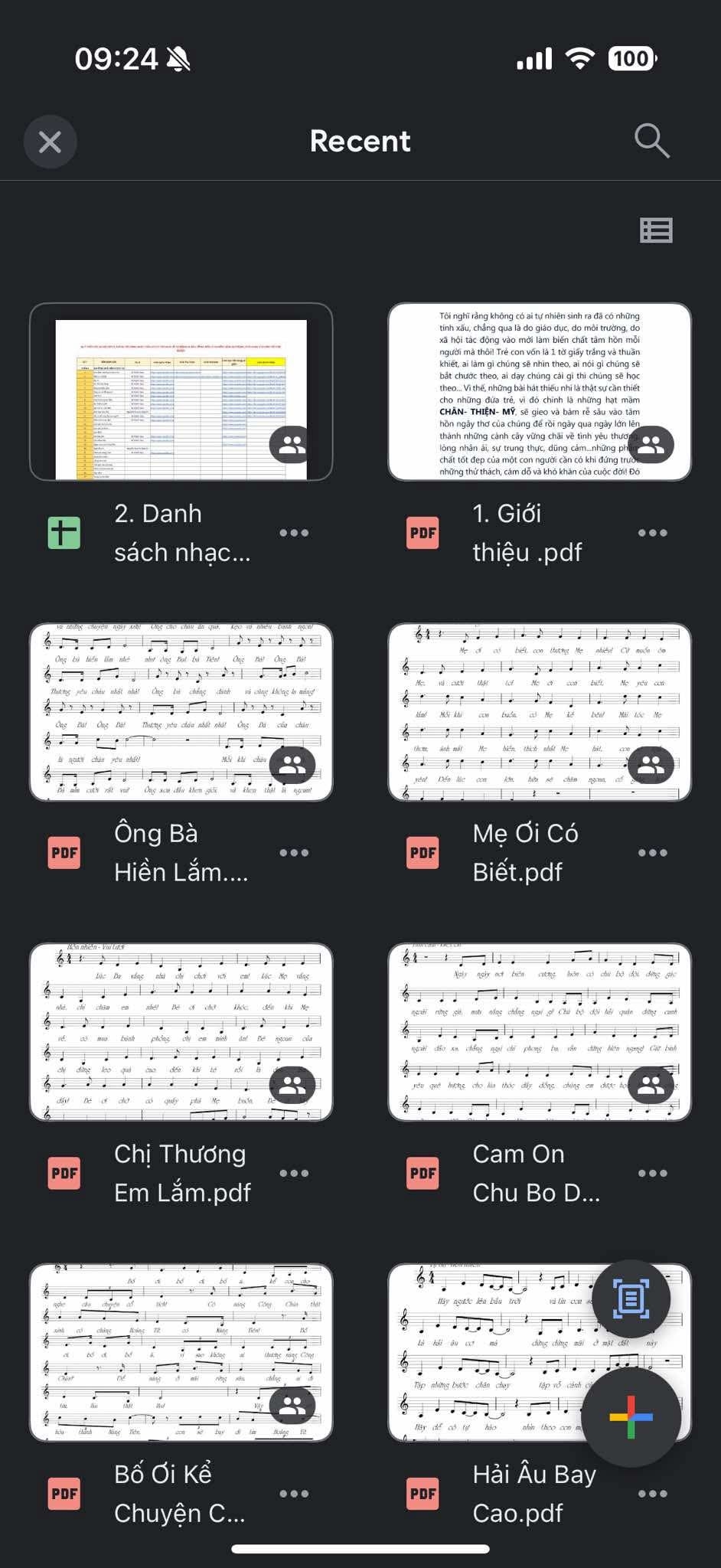Show more options for '2. Danh sách nhạc'
This screenshot has width=721, height=1568.
294,533
